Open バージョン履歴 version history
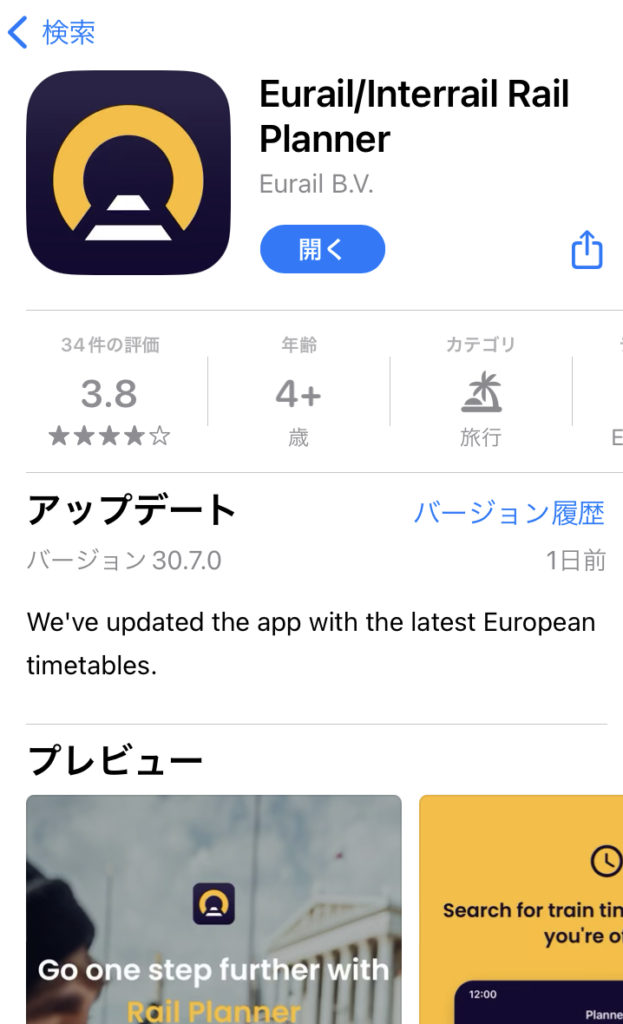 click(509, 513)
